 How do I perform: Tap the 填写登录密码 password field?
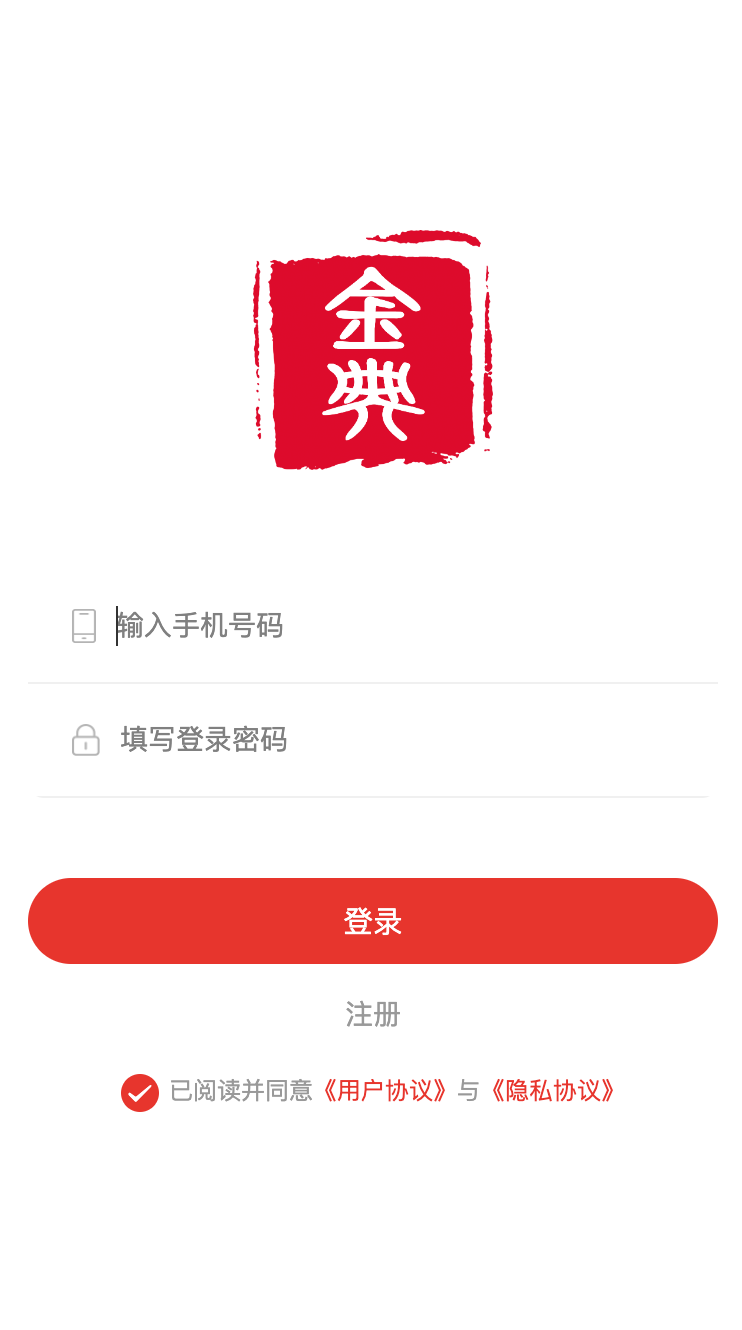coord(400,740)
